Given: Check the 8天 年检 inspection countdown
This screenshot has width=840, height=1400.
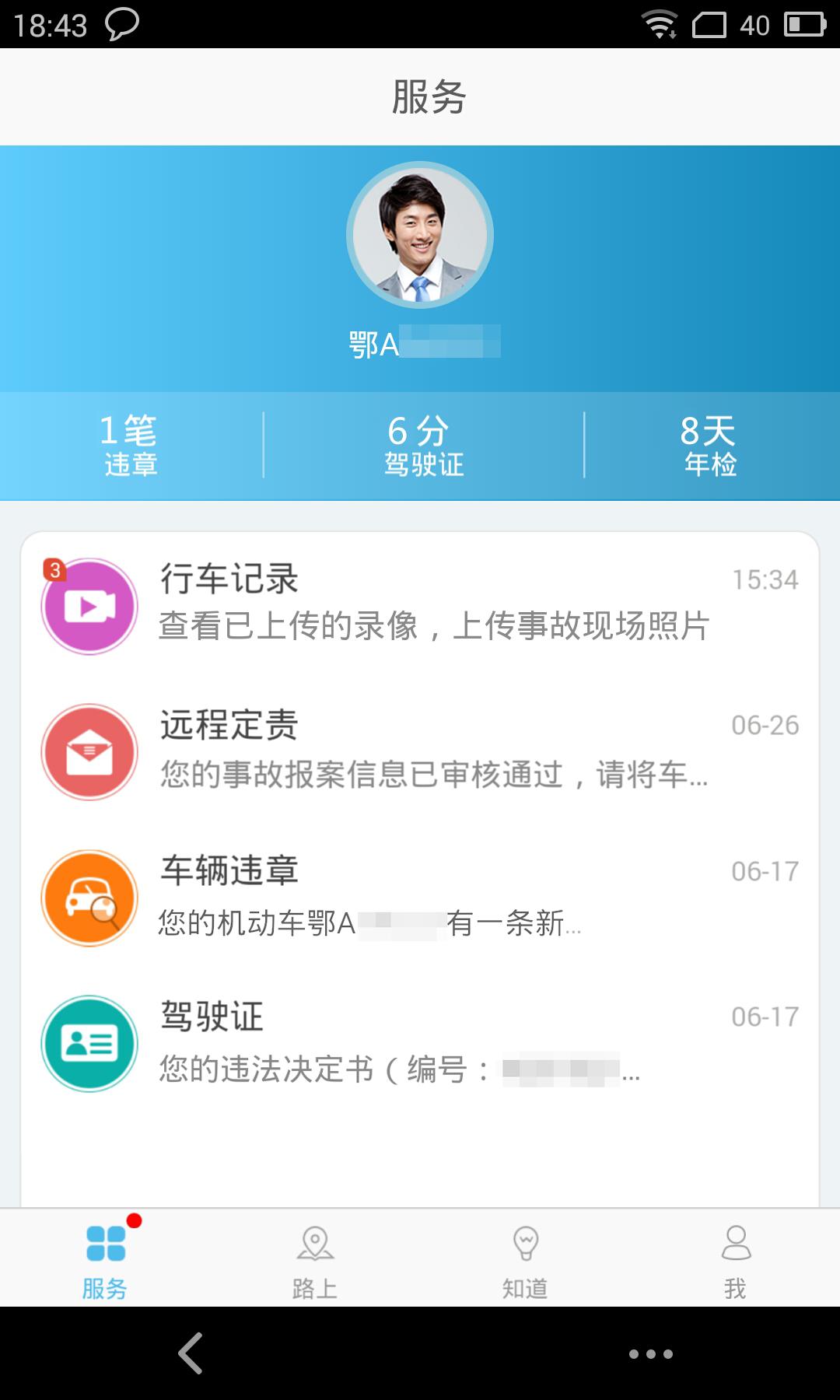Looking at the screenshot, I should (x=709, y=445).
